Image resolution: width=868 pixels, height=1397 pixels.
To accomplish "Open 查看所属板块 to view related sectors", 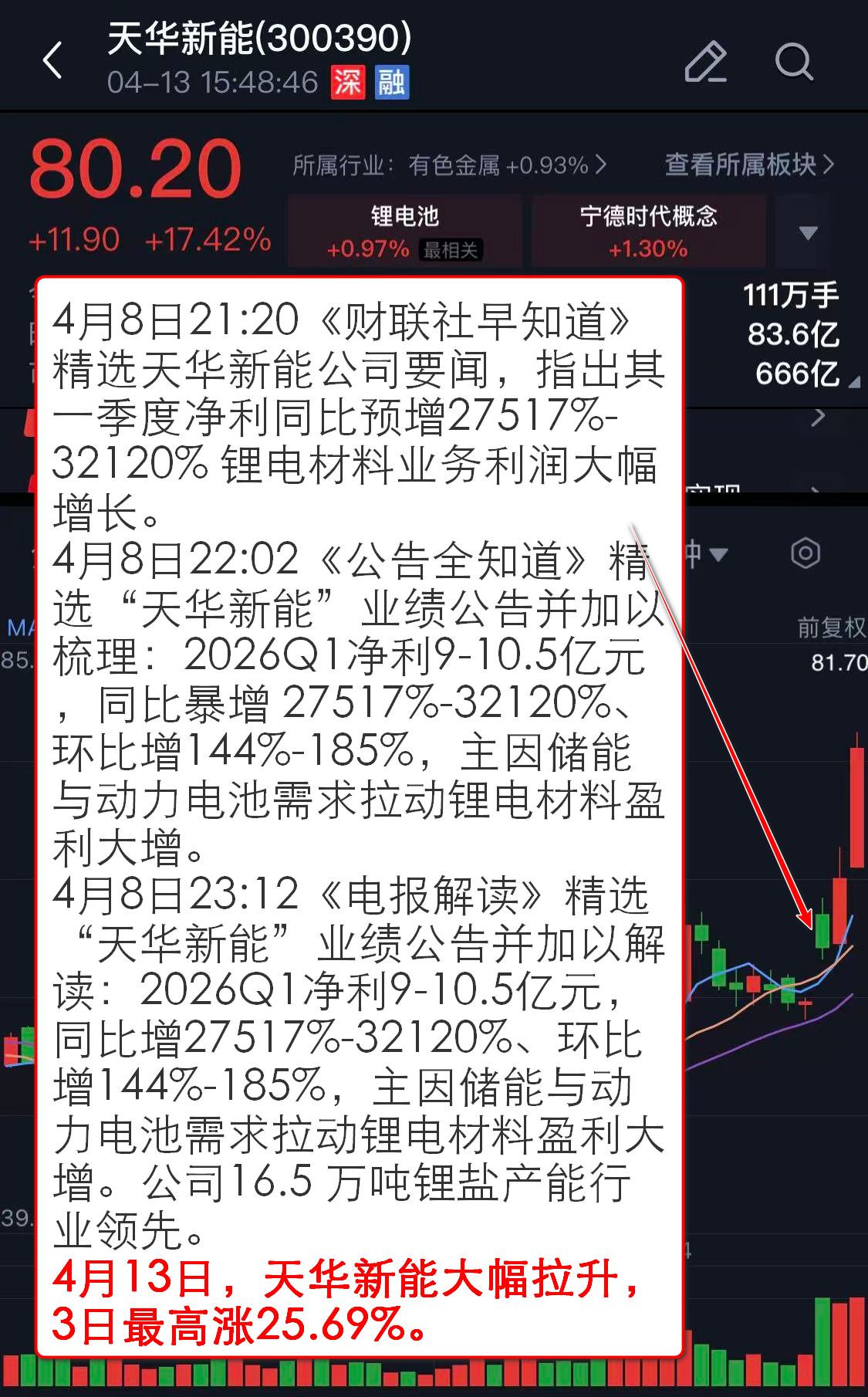I will click(749, 164).
